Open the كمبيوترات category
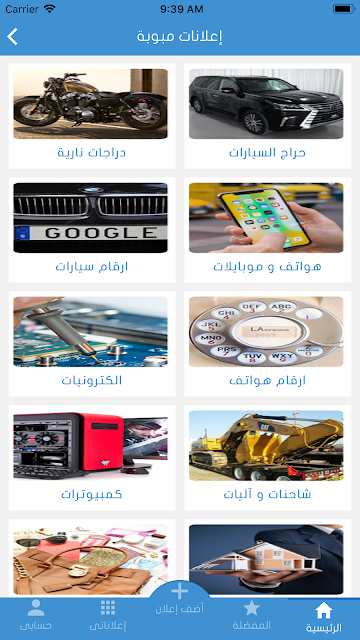This screenshot has height=640, width=360. pos(92,458)
